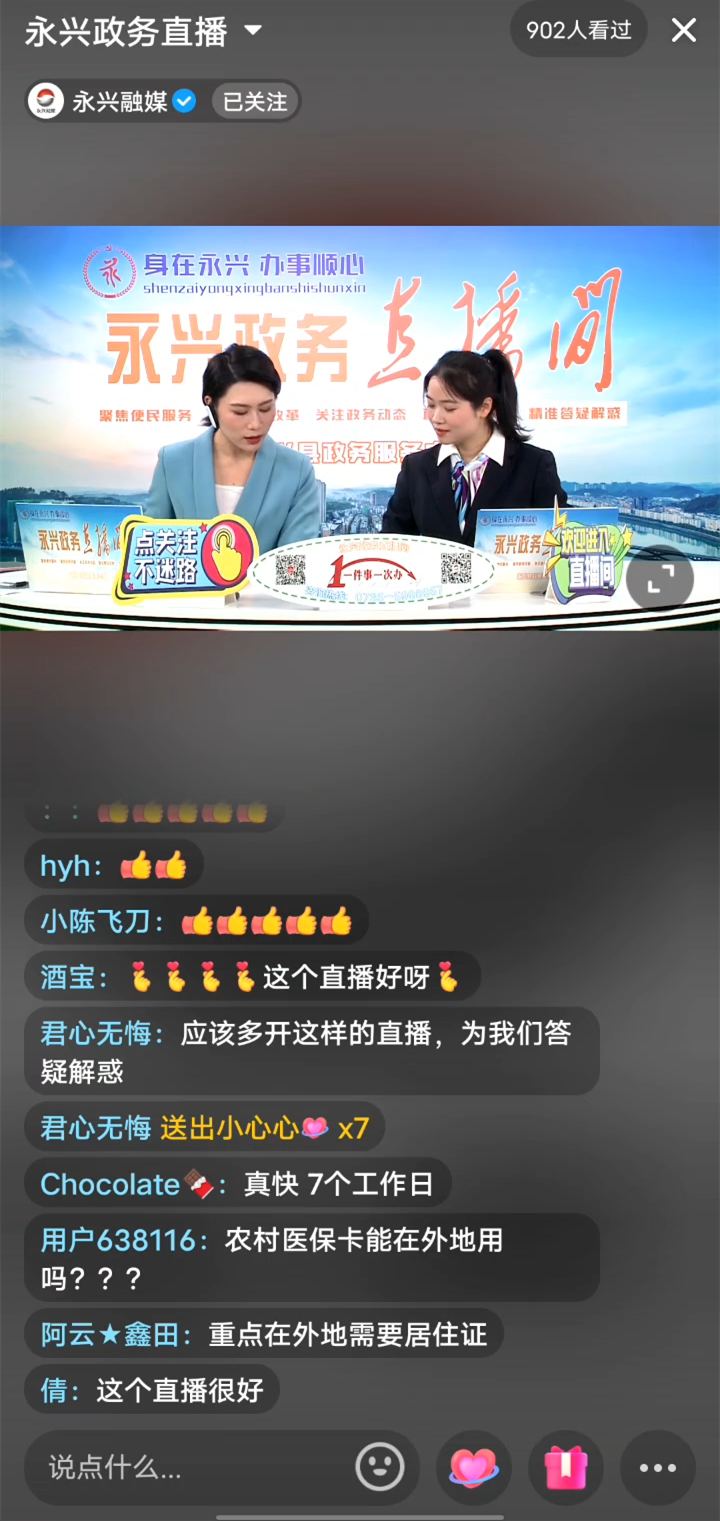The height and width of the screenshot is (1521, 720).
Task: Tap the 说点什么 comment input
Action: [x=190, y=1467]
